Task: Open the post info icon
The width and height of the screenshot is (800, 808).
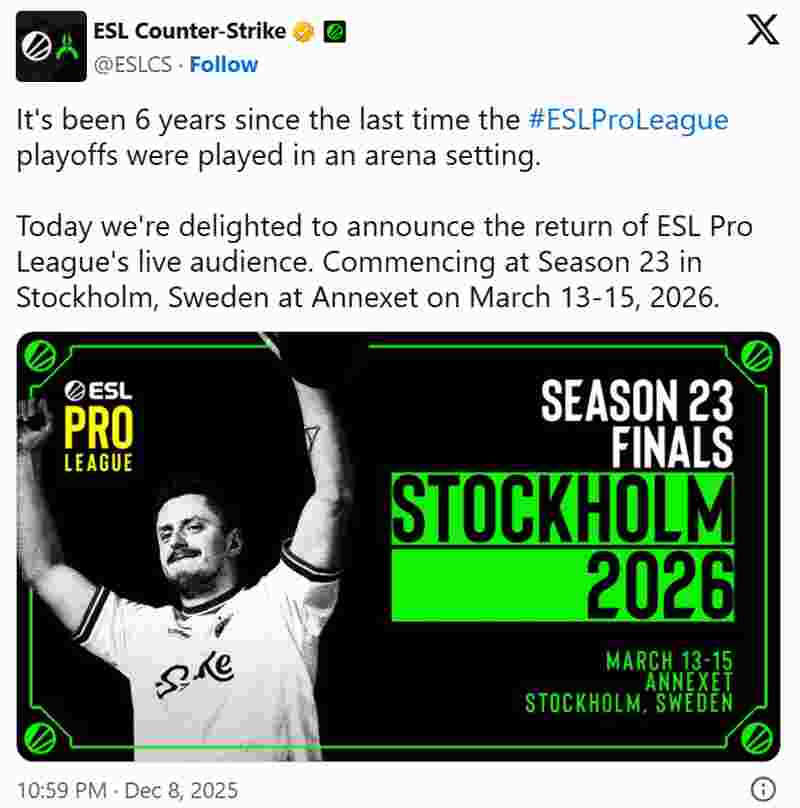Action: [x=762, y=788]
